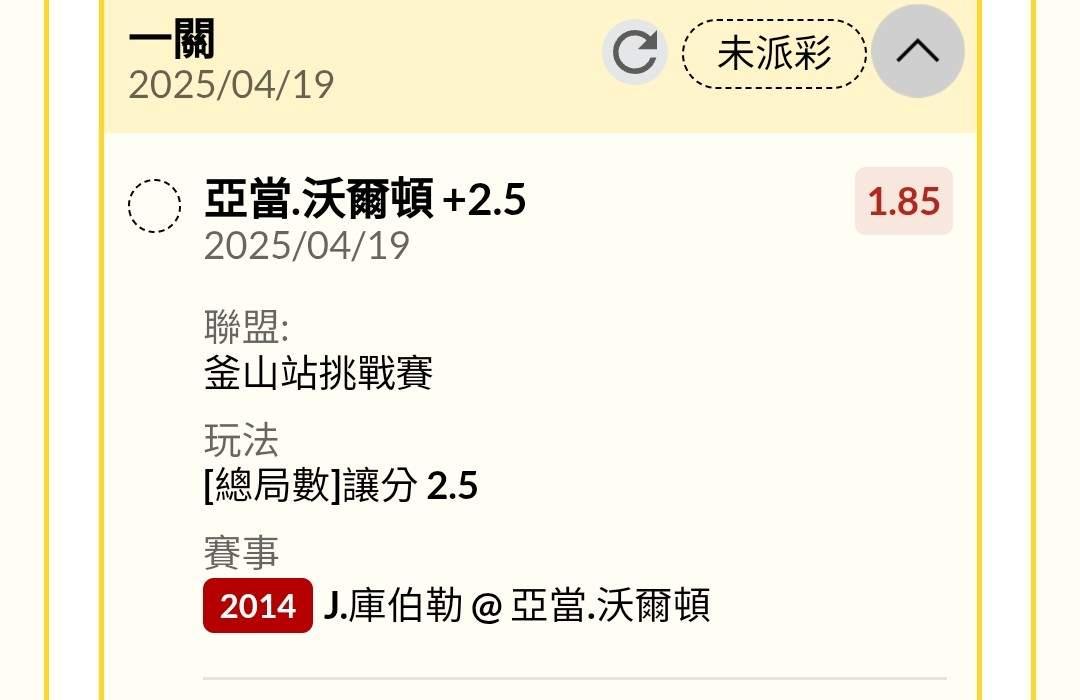Collapse the bet slip with the up chevron

917,51
